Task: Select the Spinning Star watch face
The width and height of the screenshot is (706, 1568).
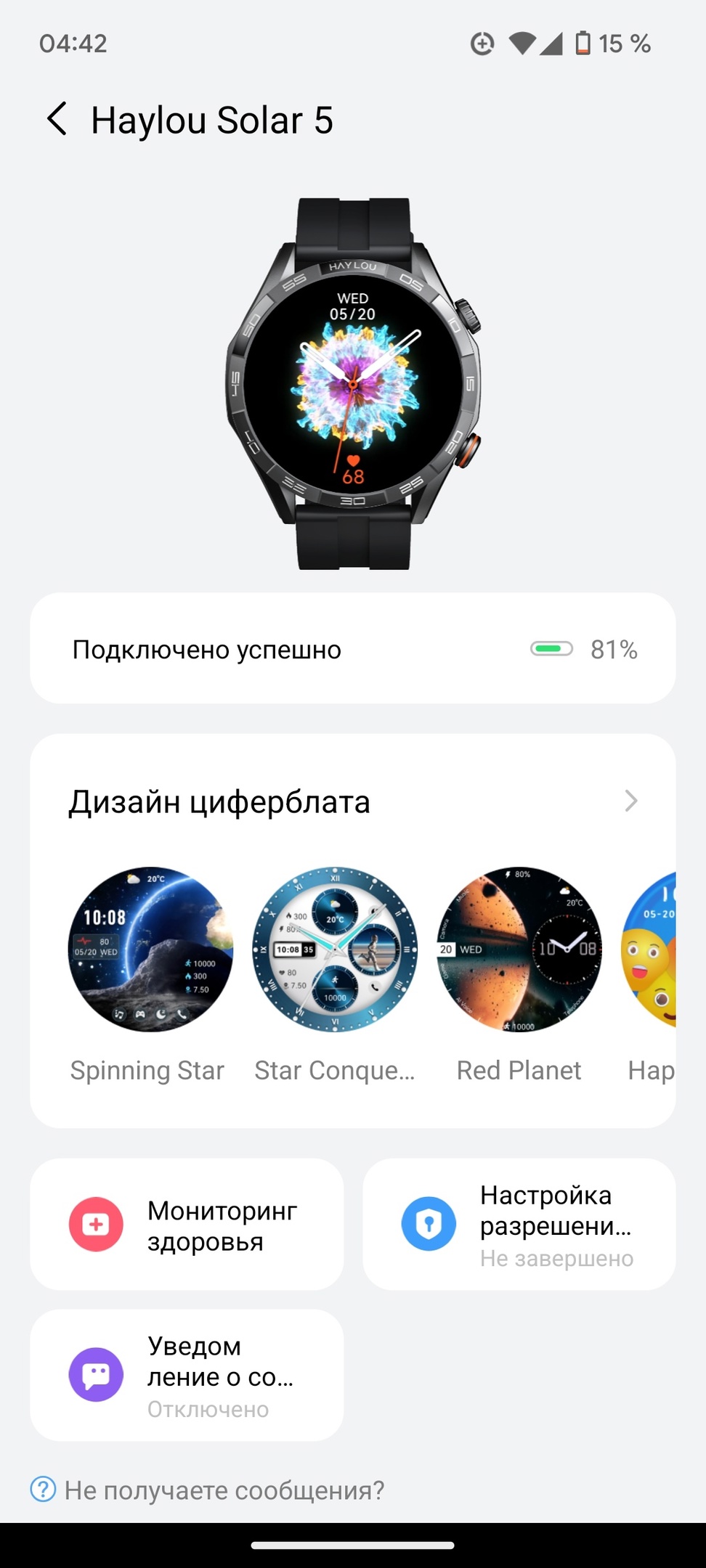Action: (150, 949)
